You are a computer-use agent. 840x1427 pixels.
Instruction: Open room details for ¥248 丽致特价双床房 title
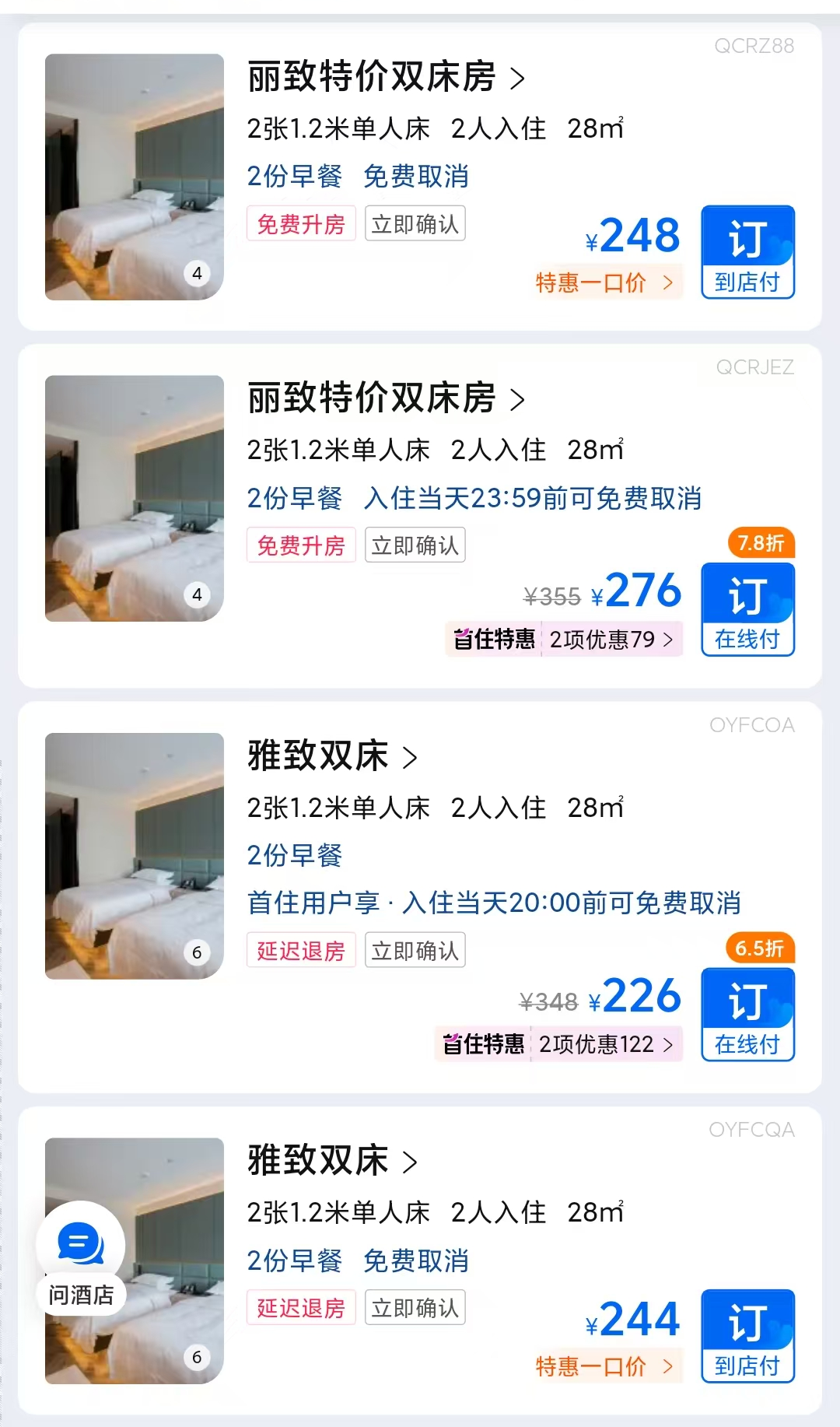386,77
